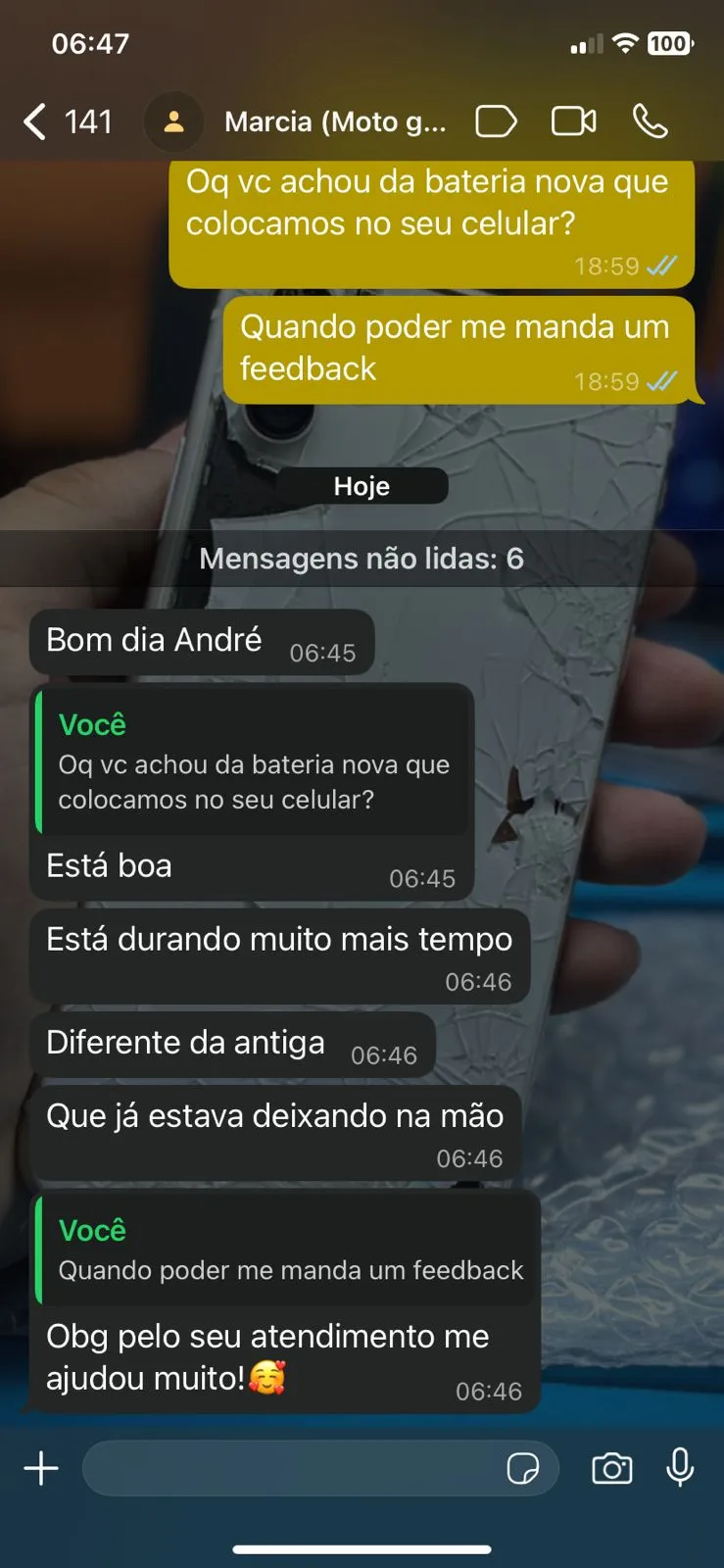
Task: Open the label tag icon
Action: click(496, 122)
